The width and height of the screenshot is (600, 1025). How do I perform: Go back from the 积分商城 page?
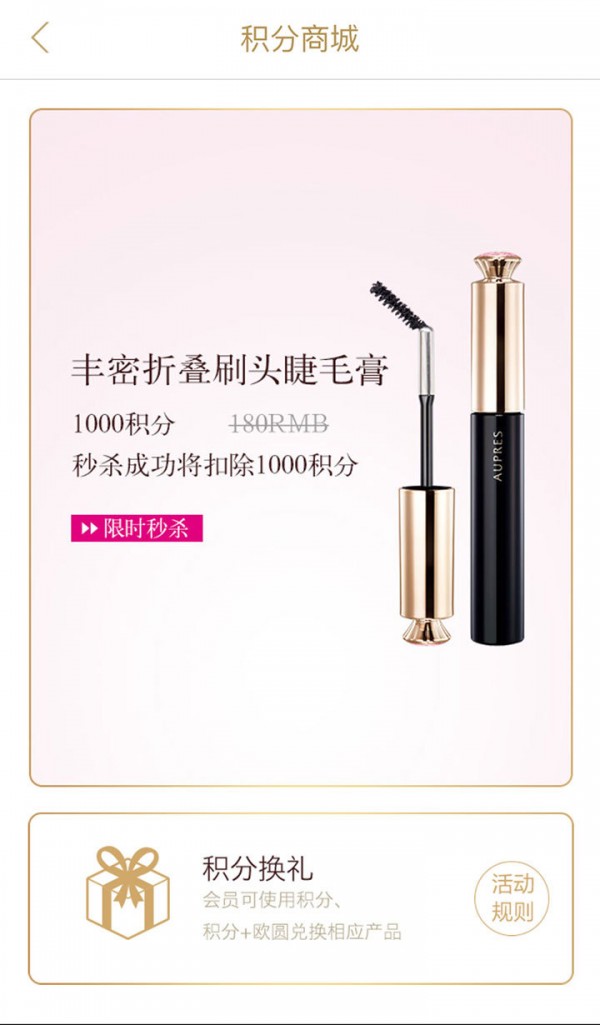pyautogui.click(x=39, y=39)
